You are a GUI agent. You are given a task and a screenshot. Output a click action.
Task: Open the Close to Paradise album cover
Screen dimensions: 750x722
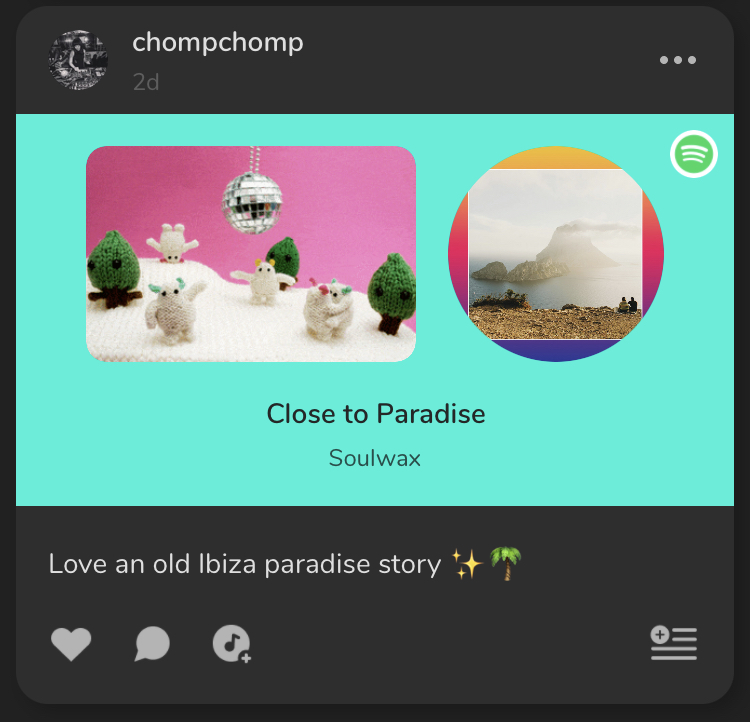tap(555, 254)
